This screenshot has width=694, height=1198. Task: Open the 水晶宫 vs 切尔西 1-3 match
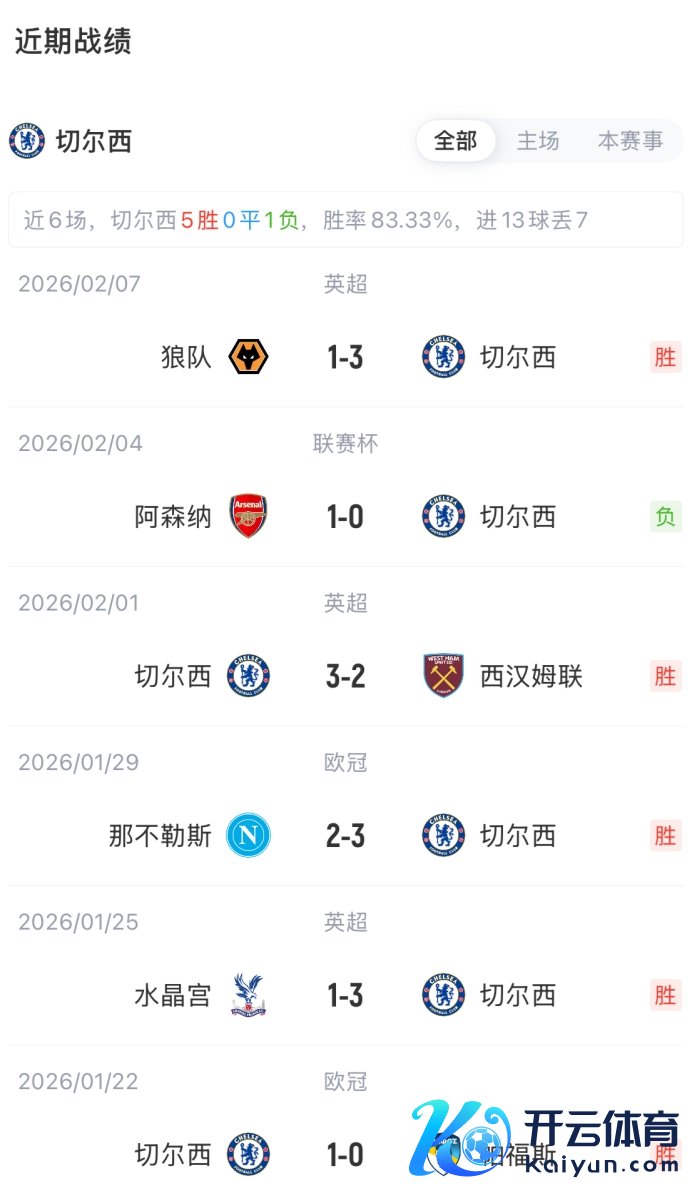point(345,996)
